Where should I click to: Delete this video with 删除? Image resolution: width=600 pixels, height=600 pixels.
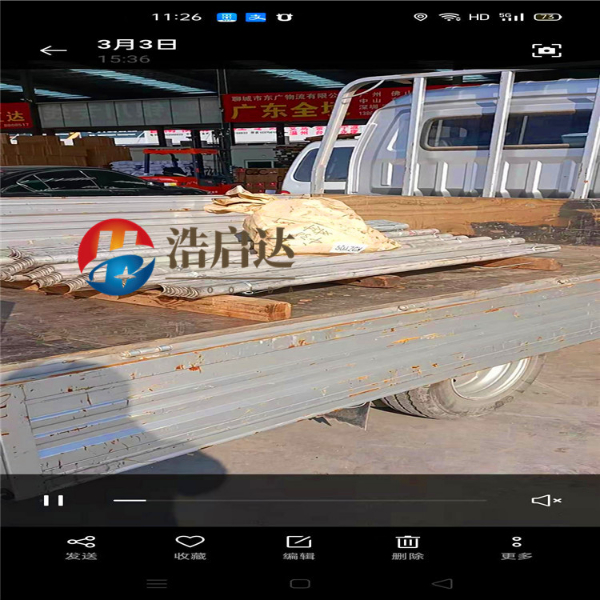click(407, 547)
